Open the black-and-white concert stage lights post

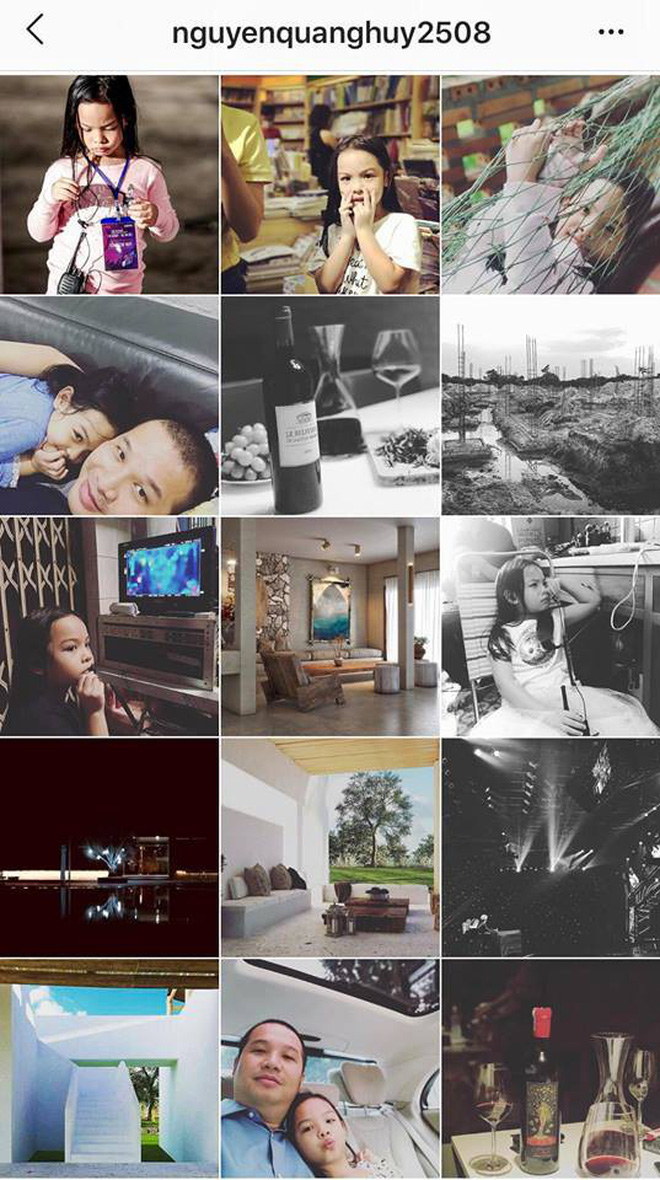pyautogui.click(x=551, y=847)
